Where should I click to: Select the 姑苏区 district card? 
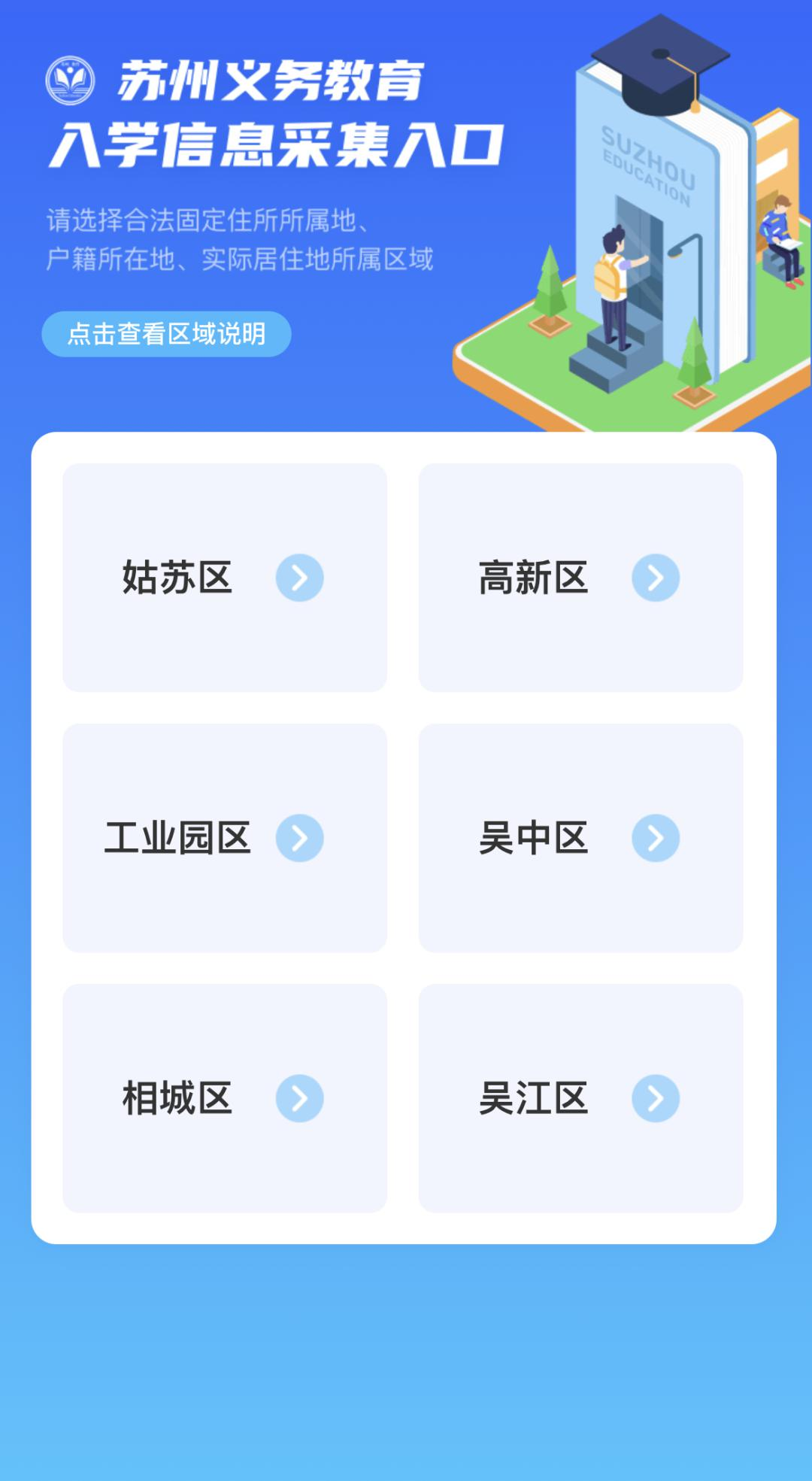(x=224, y=578)
